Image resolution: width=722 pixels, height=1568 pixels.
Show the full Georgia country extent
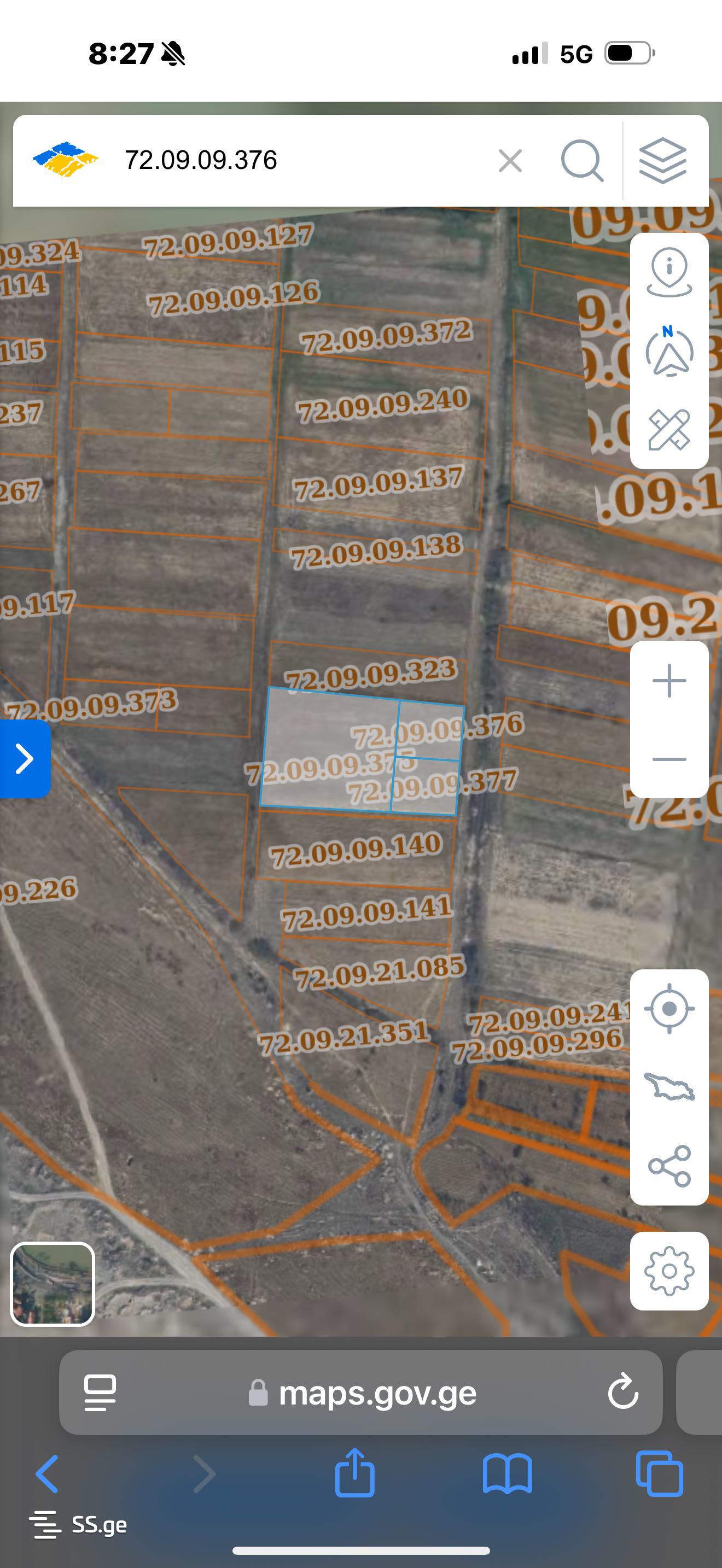coord(669,1087)
